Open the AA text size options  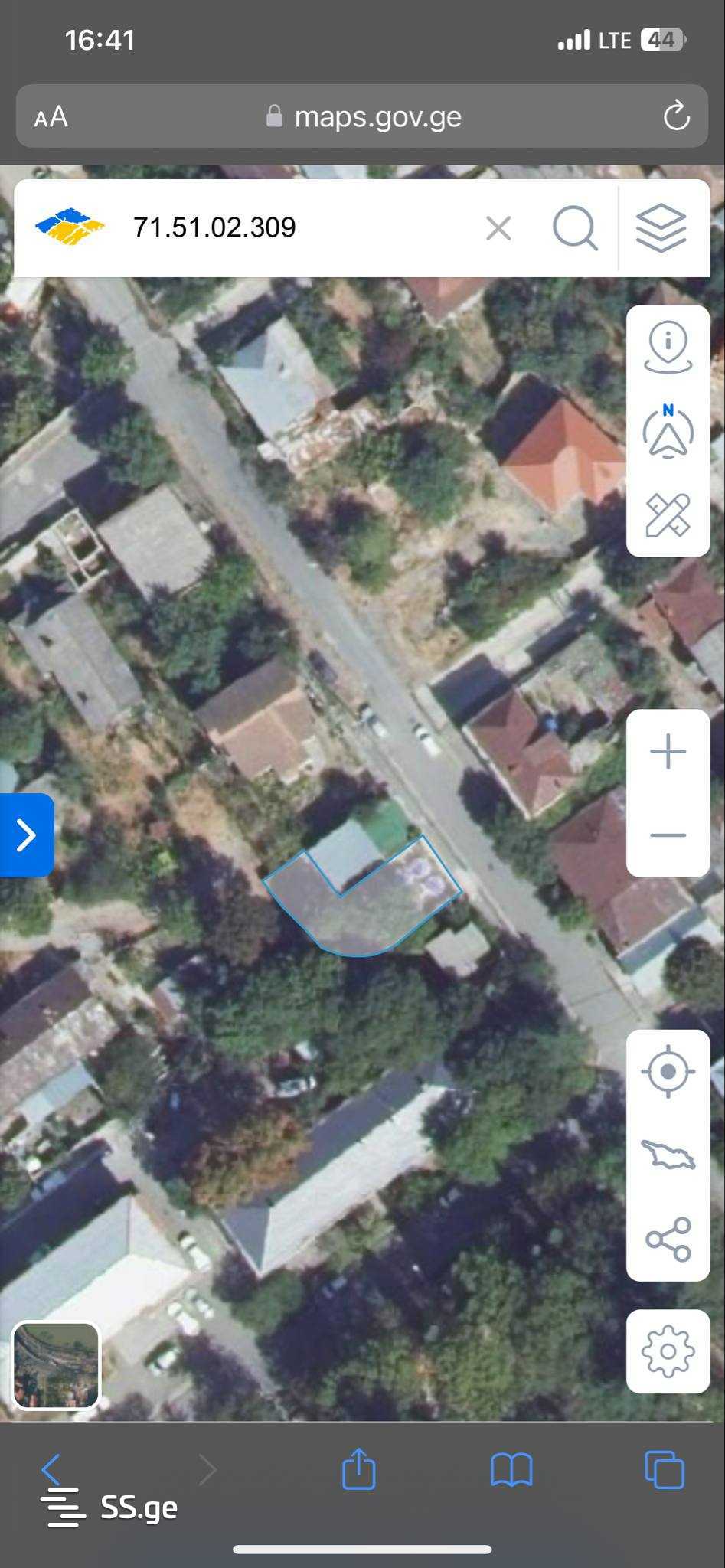(51, 117)
